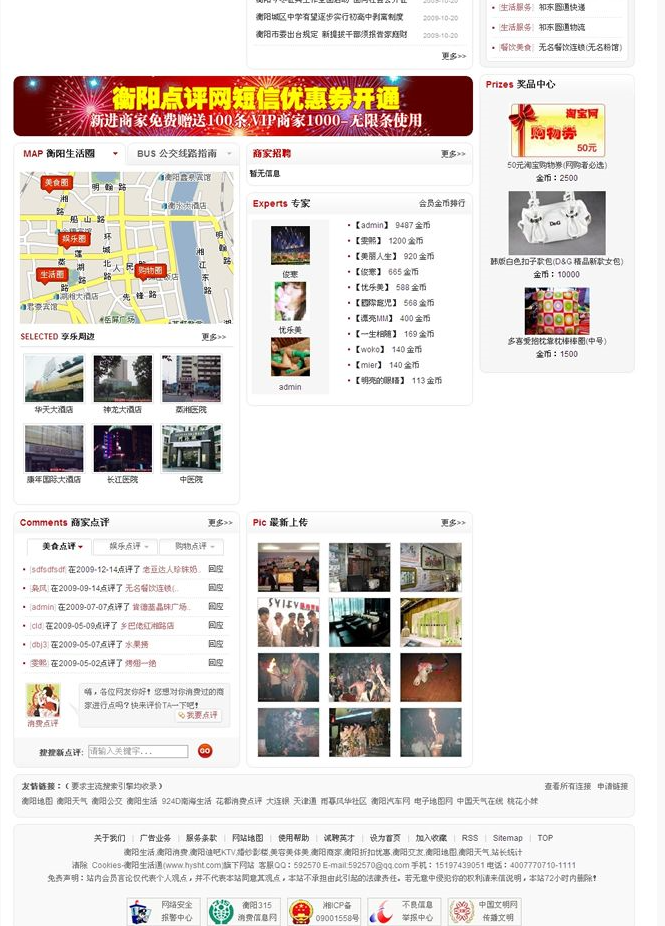Open the 衡阳点评网短信优惠券 banner
Screen dimensions: 665x926
pyautogui.click(x=243, y=106)
